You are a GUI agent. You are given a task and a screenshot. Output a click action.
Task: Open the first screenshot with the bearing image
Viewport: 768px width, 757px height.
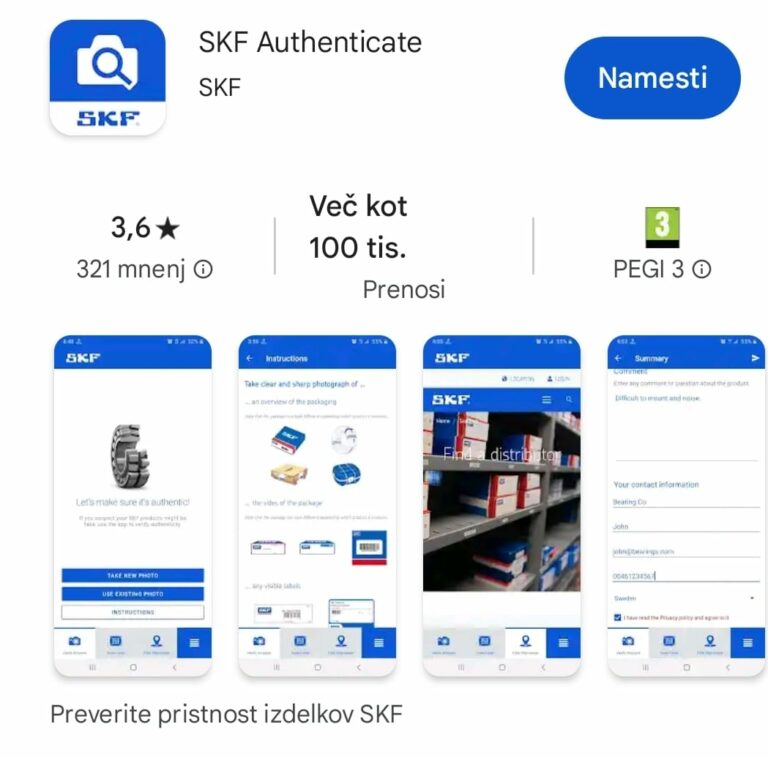(x=132, y=505)
